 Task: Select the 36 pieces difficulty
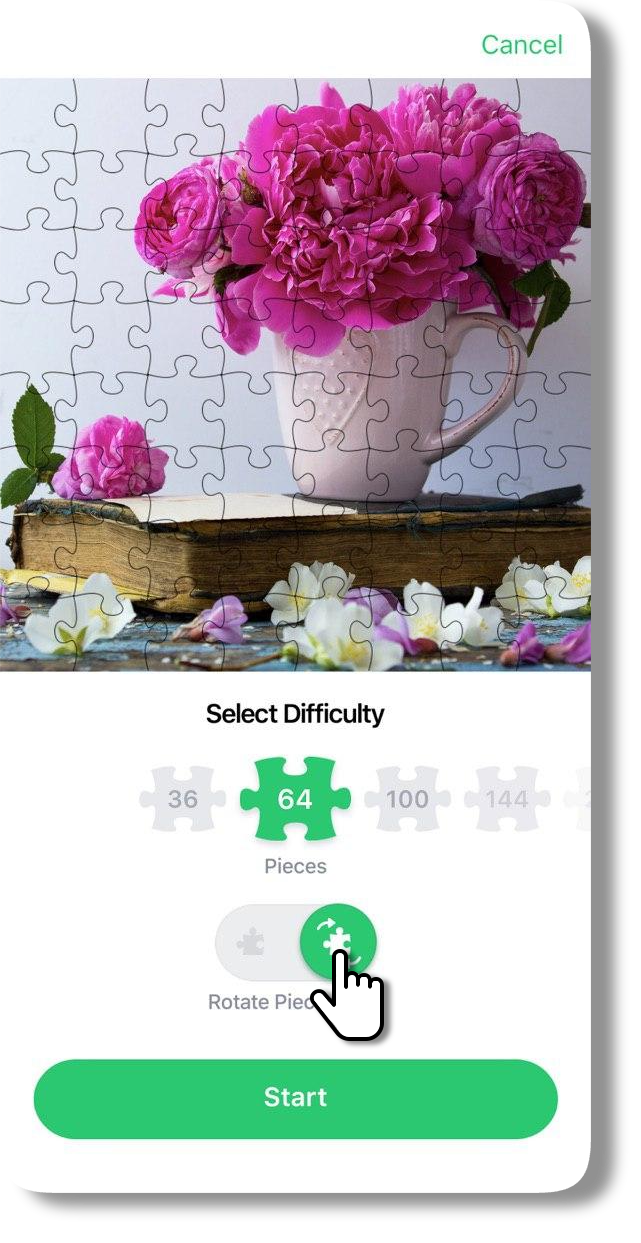pyautogui.click(x=183, y=799)
